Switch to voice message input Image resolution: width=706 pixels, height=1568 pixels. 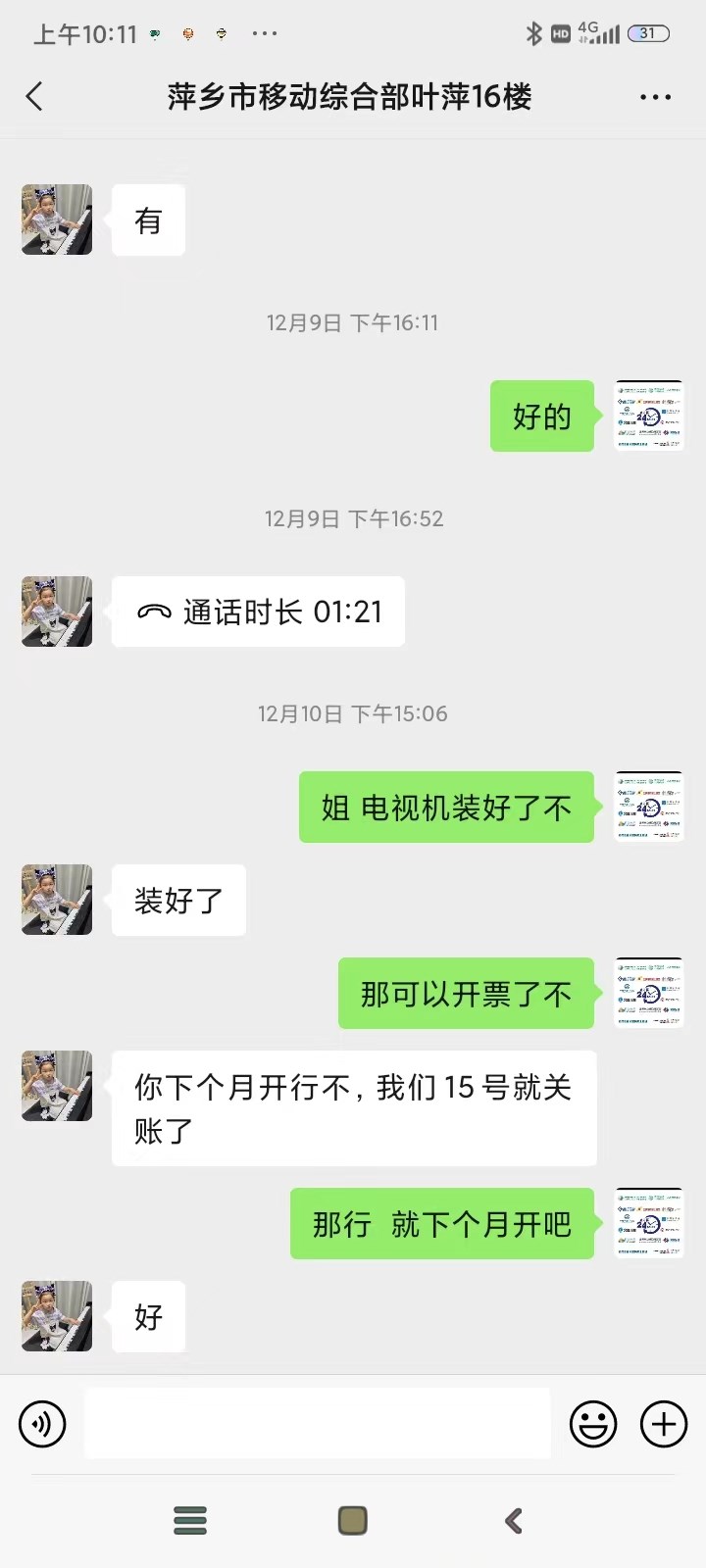click(x=42, y=1424)
